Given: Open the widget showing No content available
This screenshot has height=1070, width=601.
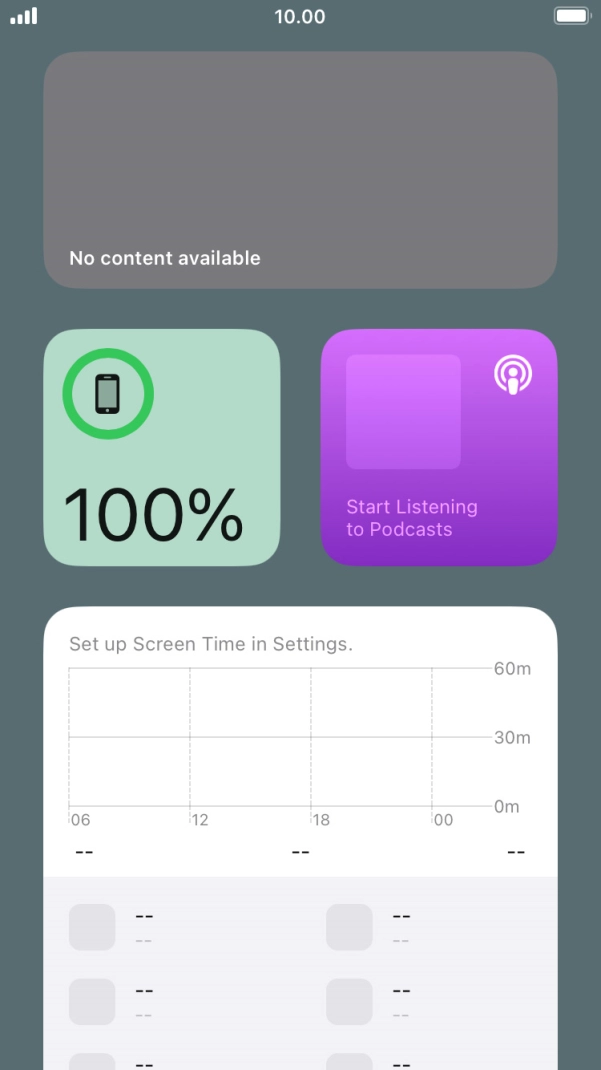Looking at the screenshot, I should click(x=300, y=170).
